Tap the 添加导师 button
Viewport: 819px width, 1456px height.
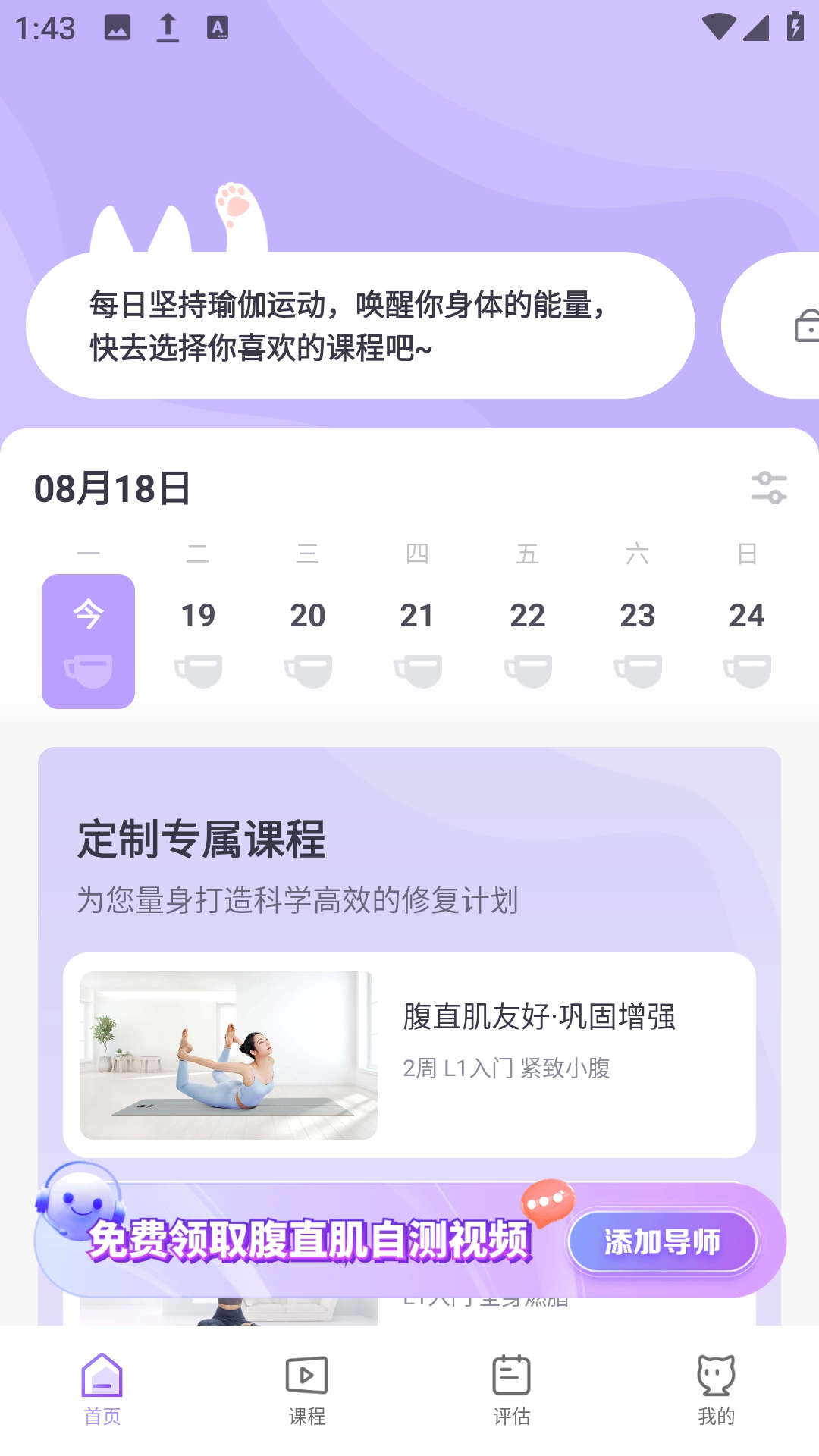click(664, 1242)
